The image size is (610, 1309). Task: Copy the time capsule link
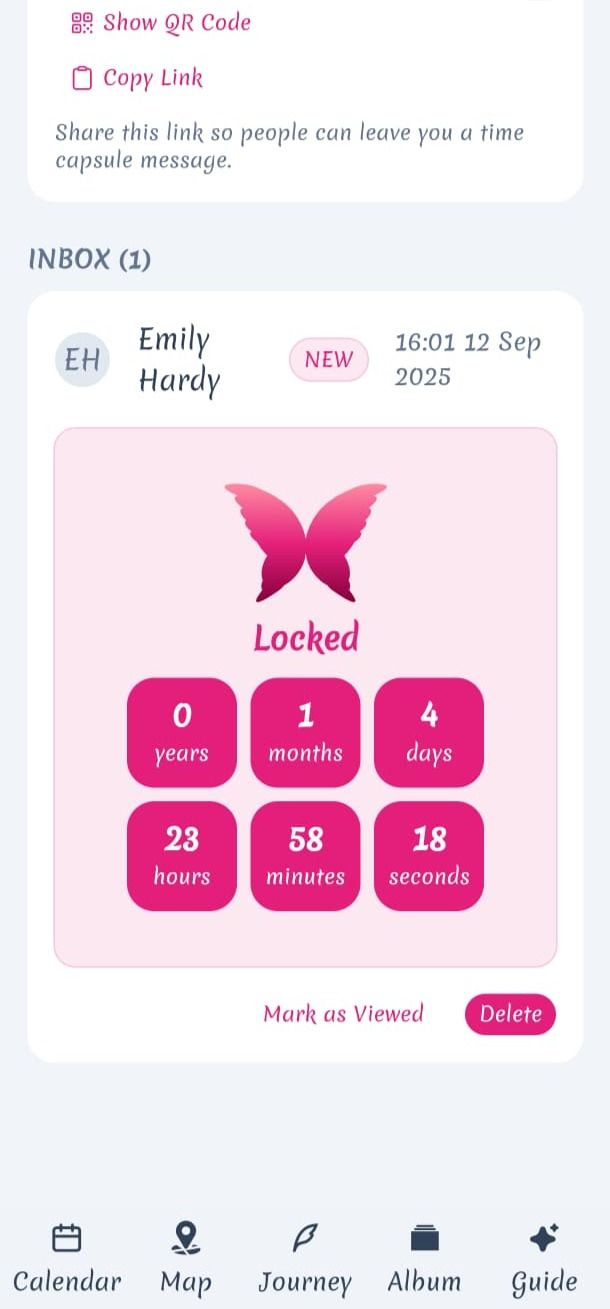click(138, 78)
